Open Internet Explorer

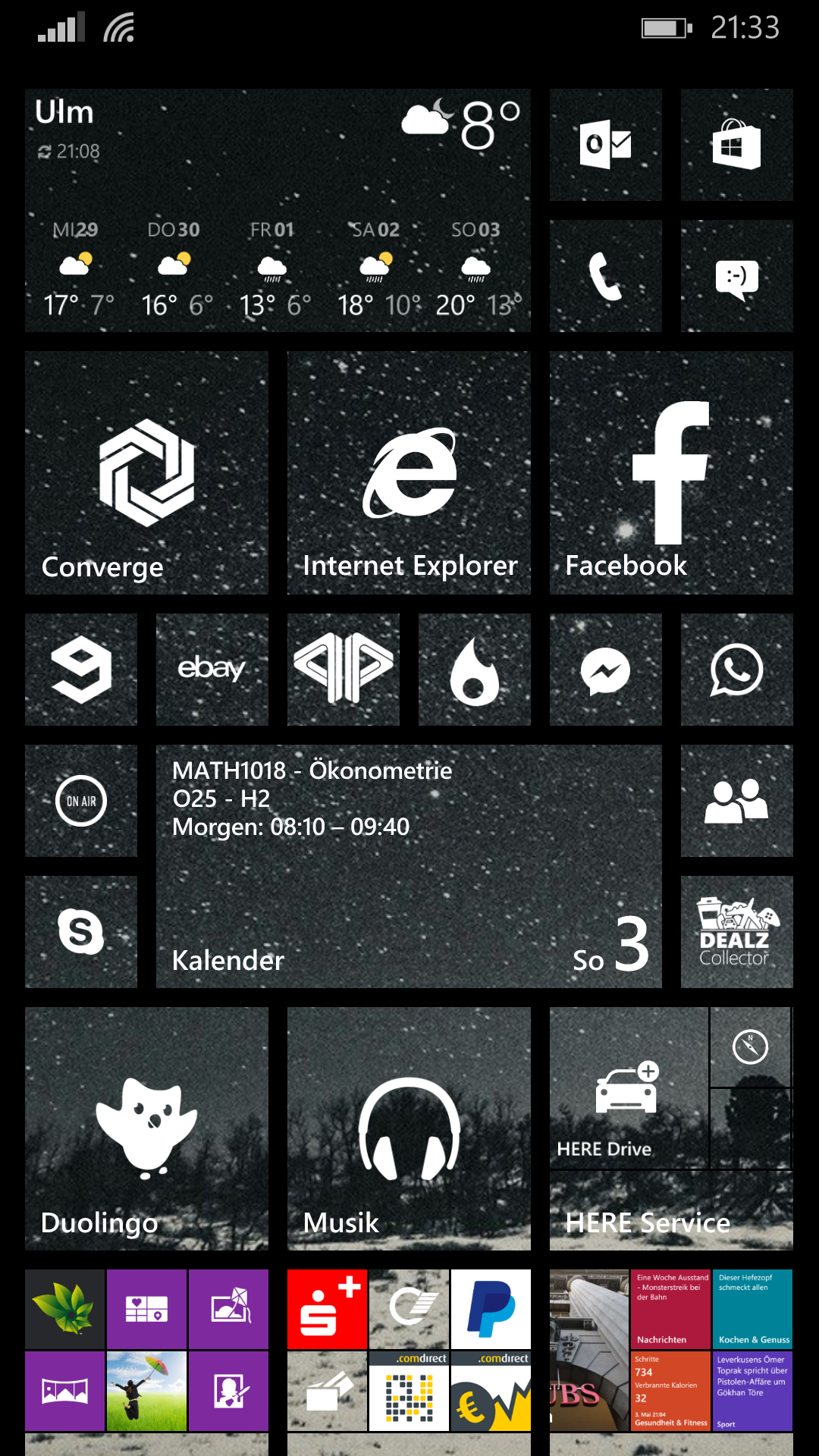(409, 472)
